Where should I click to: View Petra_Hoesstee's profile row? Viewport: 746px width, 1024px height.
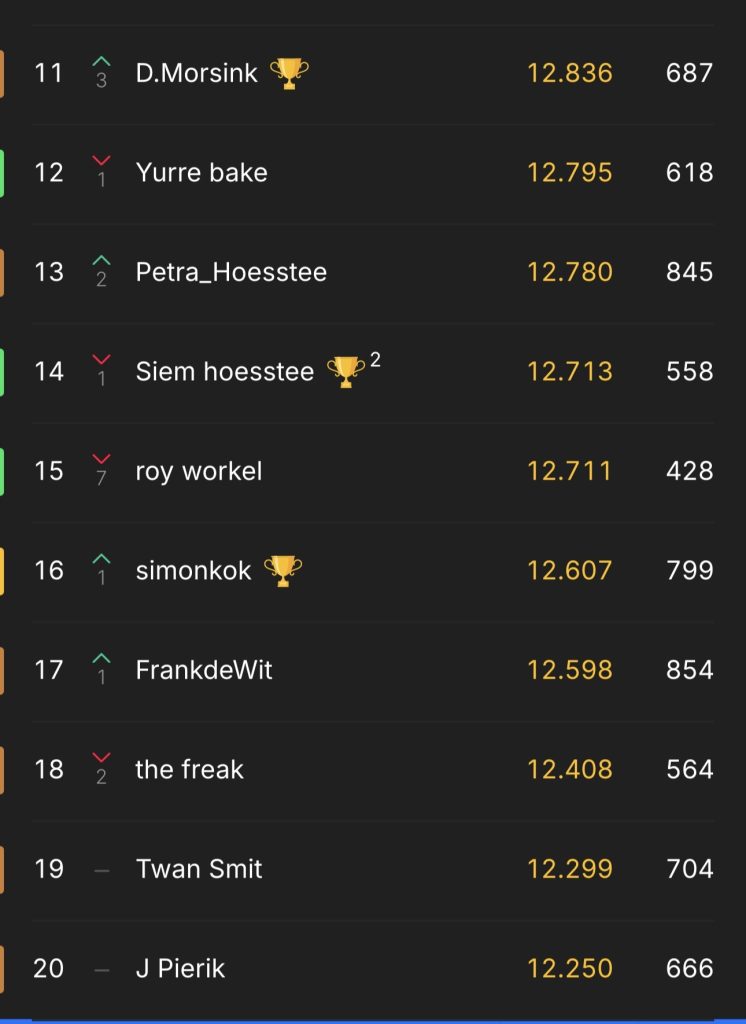pyautogui.click(x=231, y=272)
